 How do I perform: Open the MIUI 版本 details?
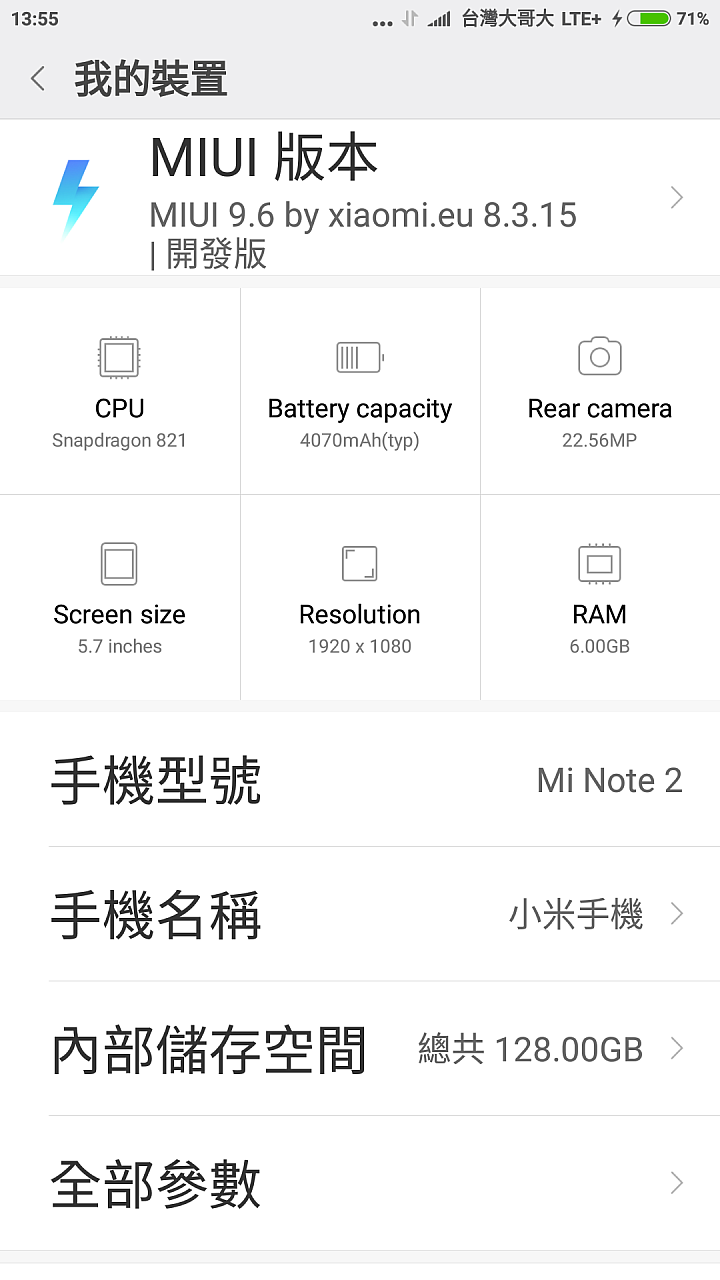[360, 198]
